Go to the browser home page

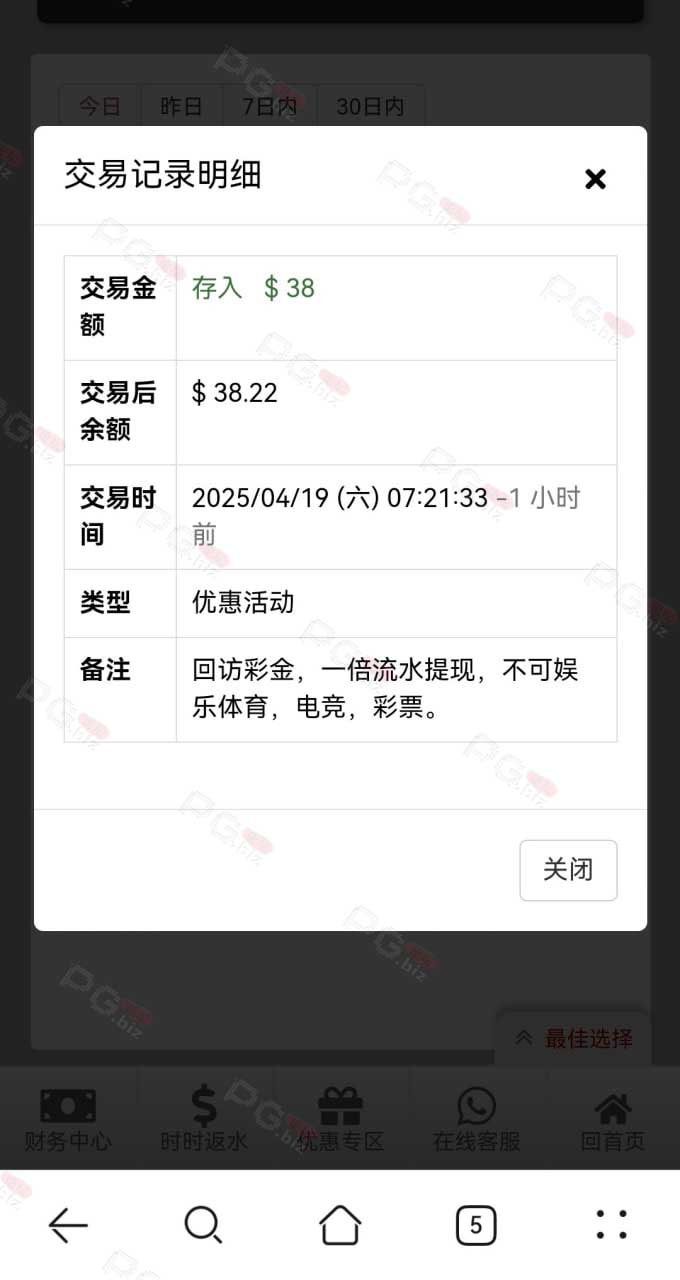(x=340, y=1225)
